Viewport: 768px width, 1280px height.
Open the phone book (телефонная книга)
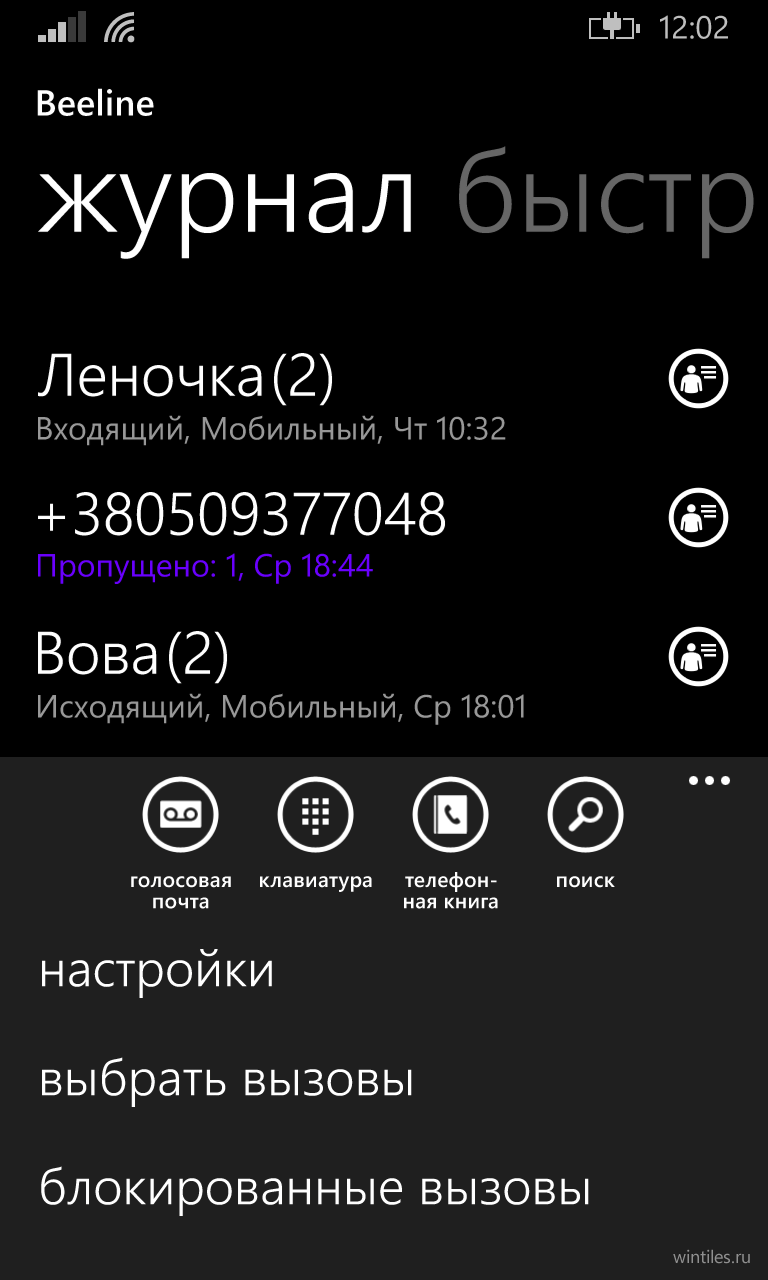pyautogui.click(x=450, y=815)
